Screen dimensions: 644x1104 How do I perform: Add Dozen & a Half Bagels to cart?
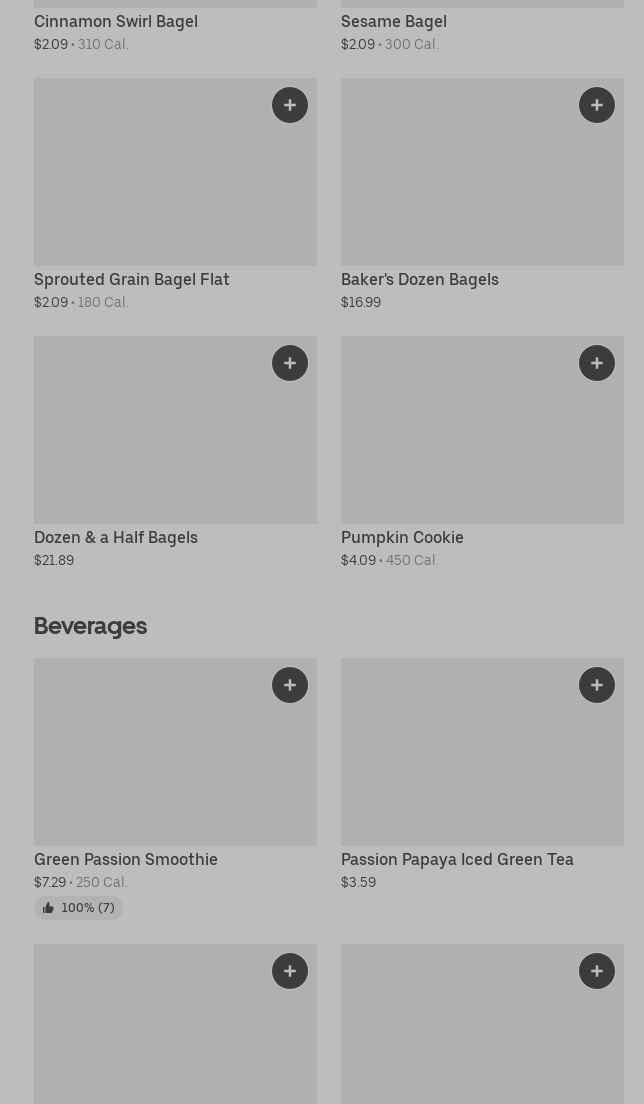290,363
